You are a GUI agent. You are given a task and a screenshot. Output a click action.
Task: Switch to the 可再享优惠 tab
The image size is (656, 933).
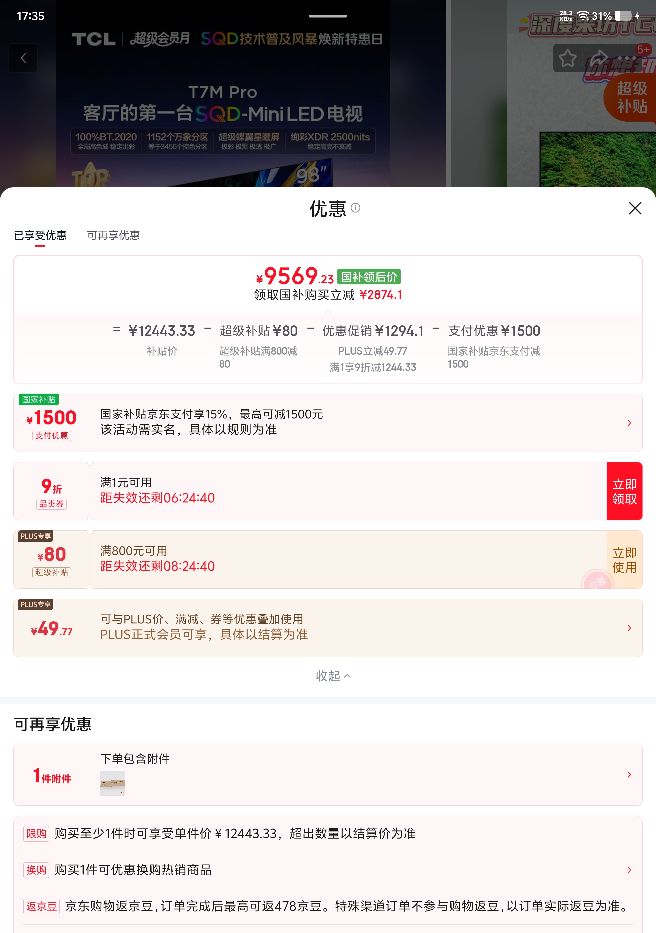pos(113,235)
